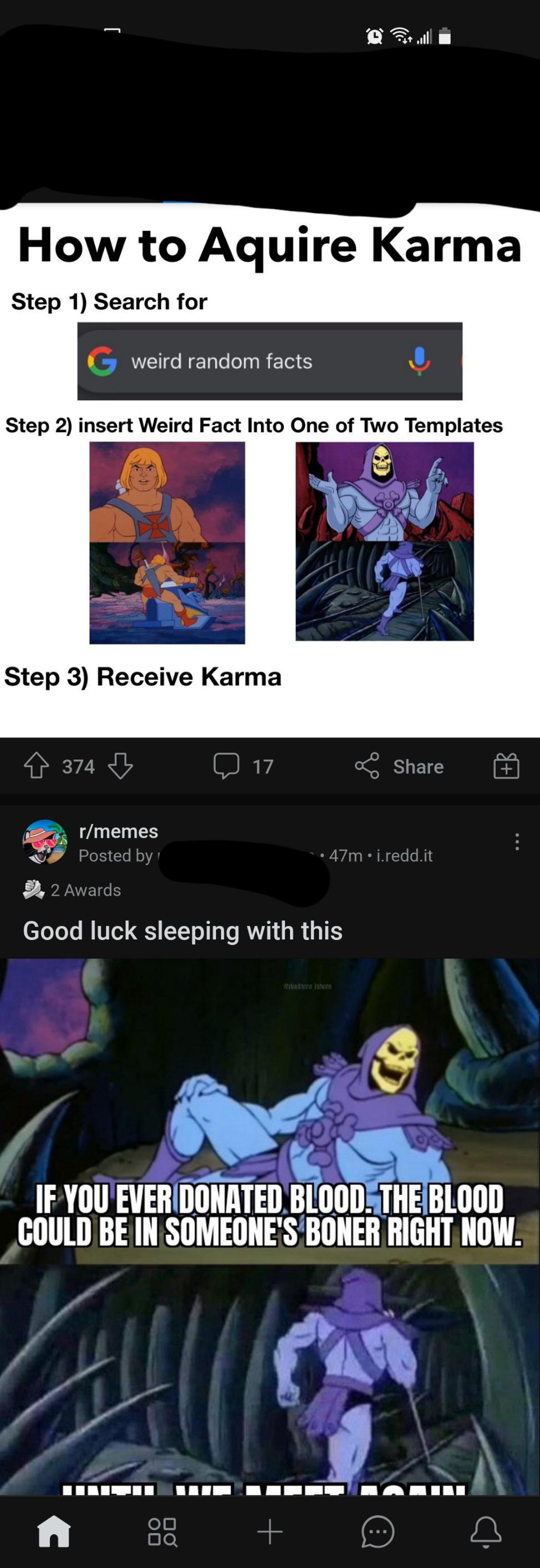Upvote the How to Aquire Karma post

37,766
